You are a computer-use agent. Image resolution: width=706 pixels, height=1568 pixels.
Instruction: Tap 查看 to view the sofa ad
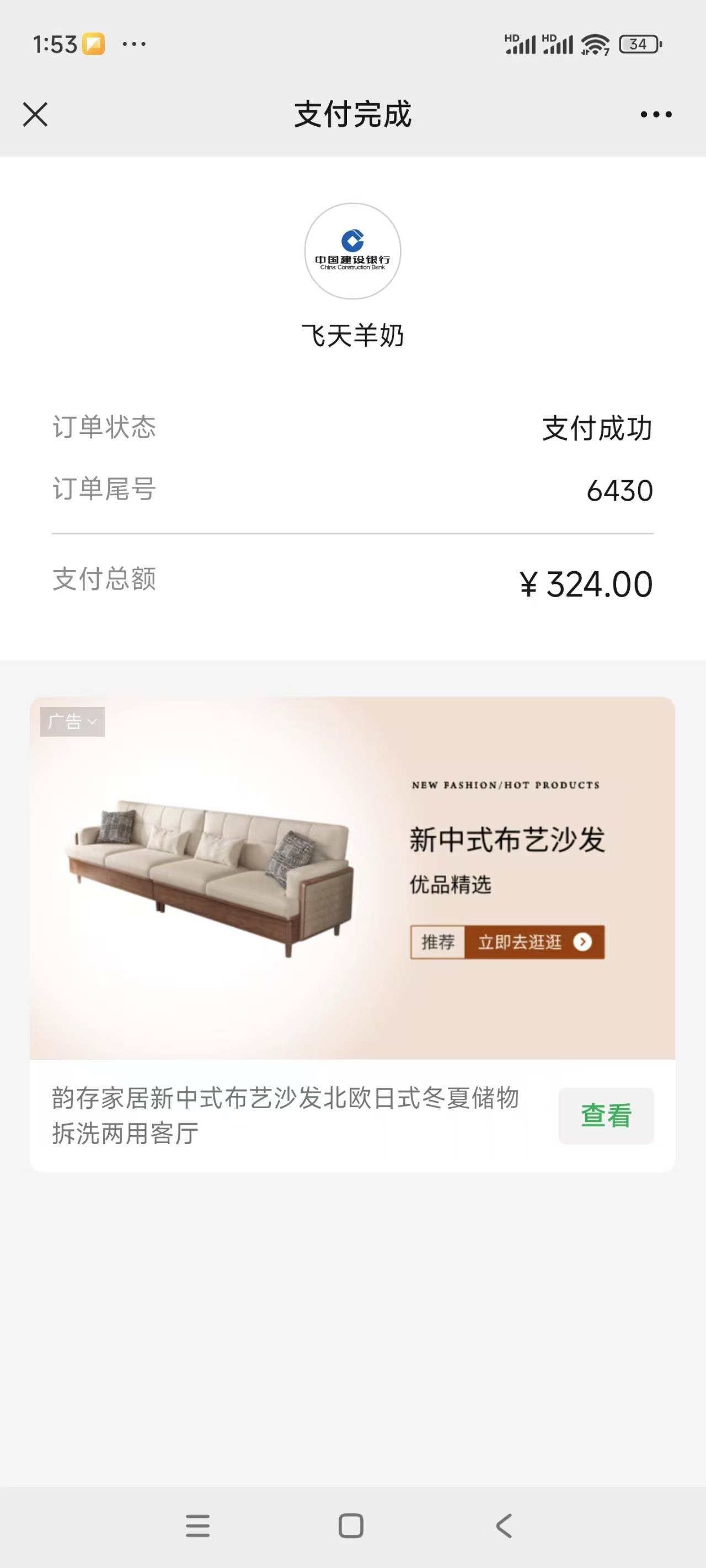pos(606,1116)
